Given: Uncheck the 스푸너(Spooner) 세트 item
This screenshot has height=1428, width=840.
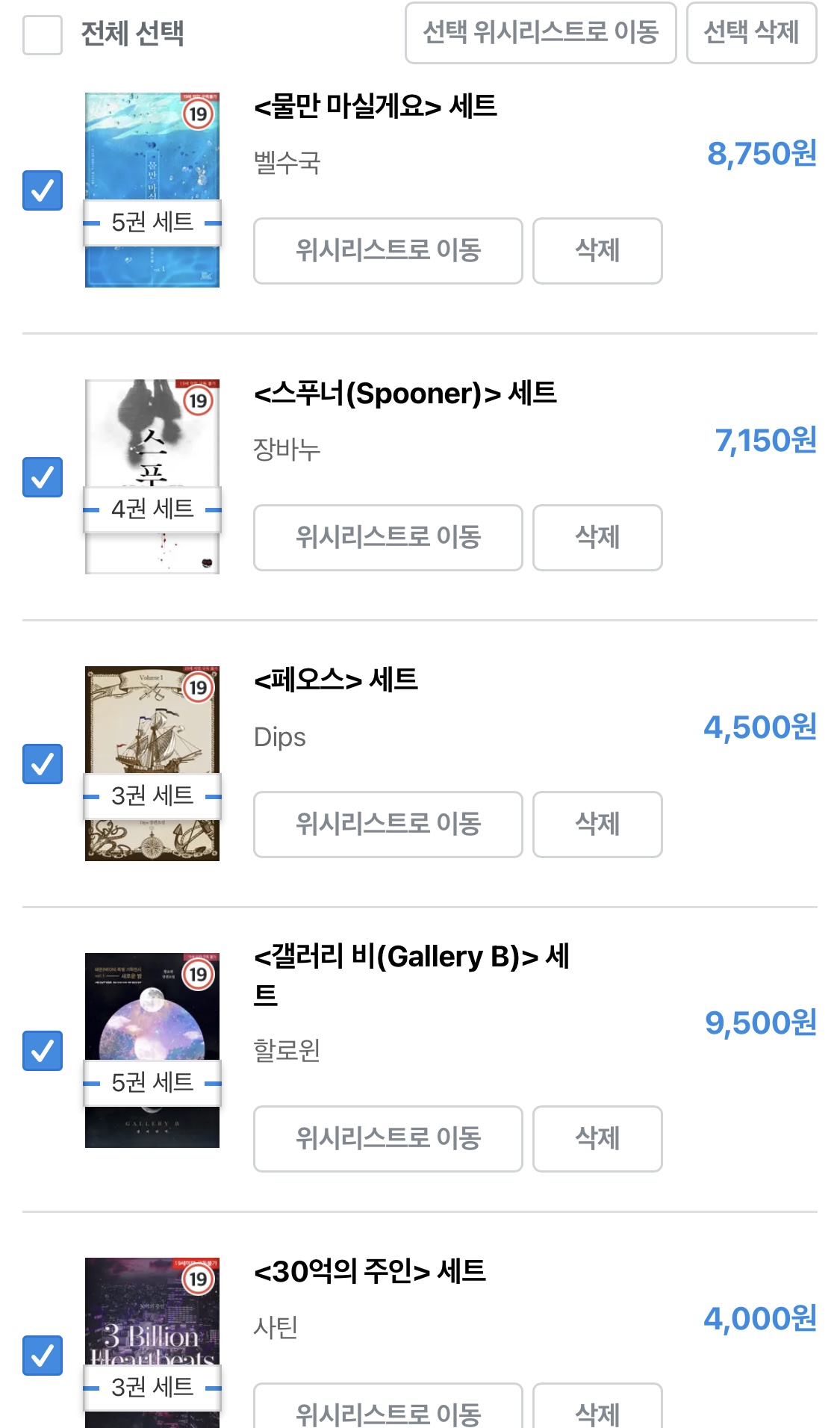Looking at the screenshot, I should click(x=43, y=477).
